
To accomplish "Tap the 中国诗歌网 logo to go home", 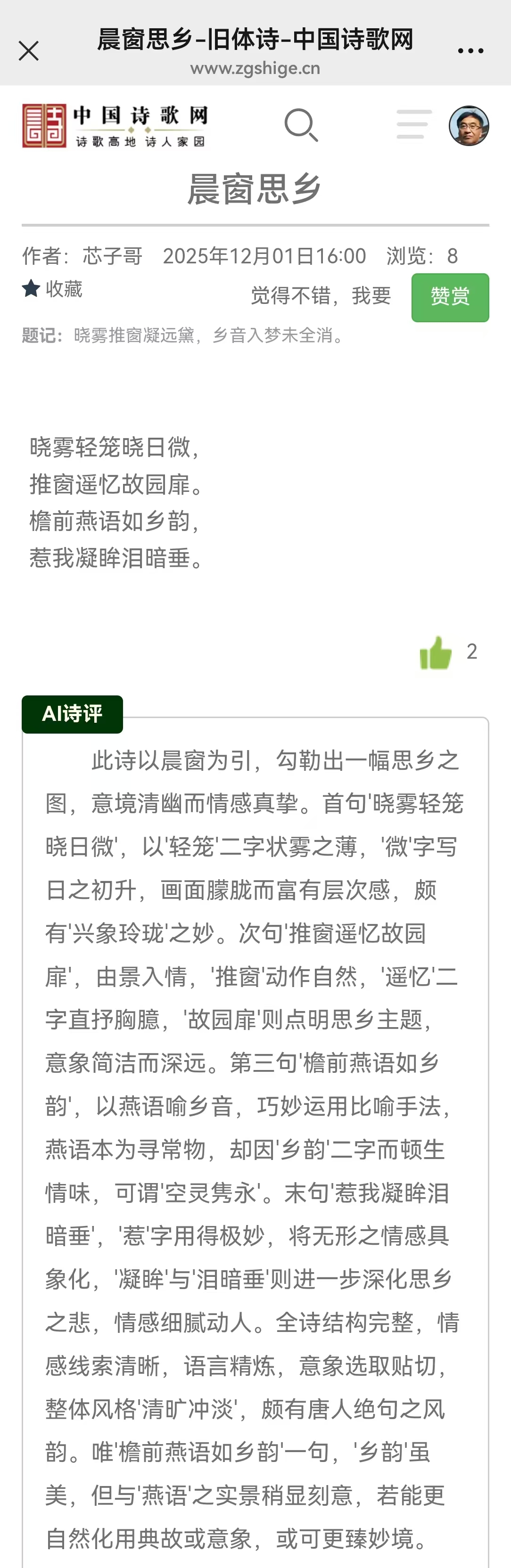I will point(115,126).
